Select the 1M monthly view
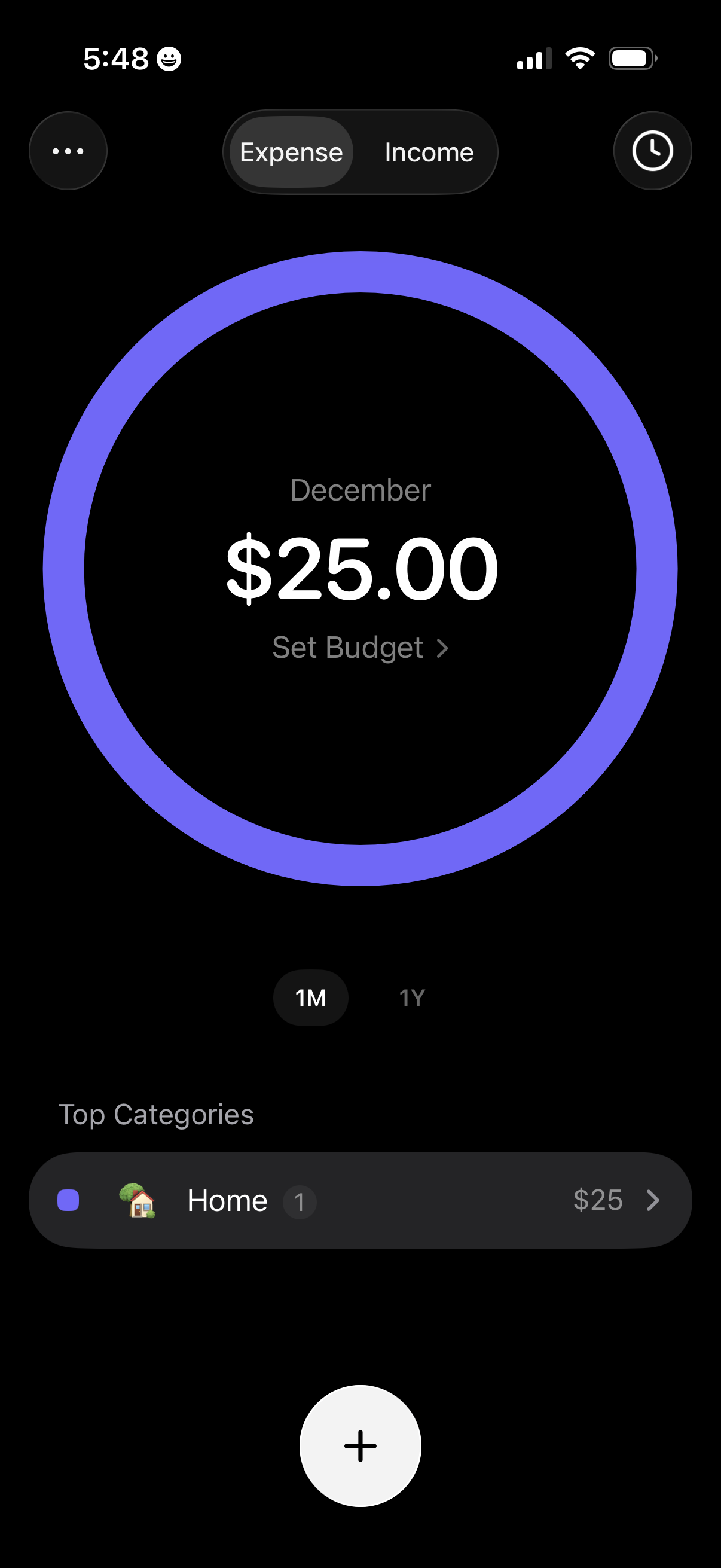This screenshot has height=1568, width=721. pyautogui.click(x=311, y=997)
